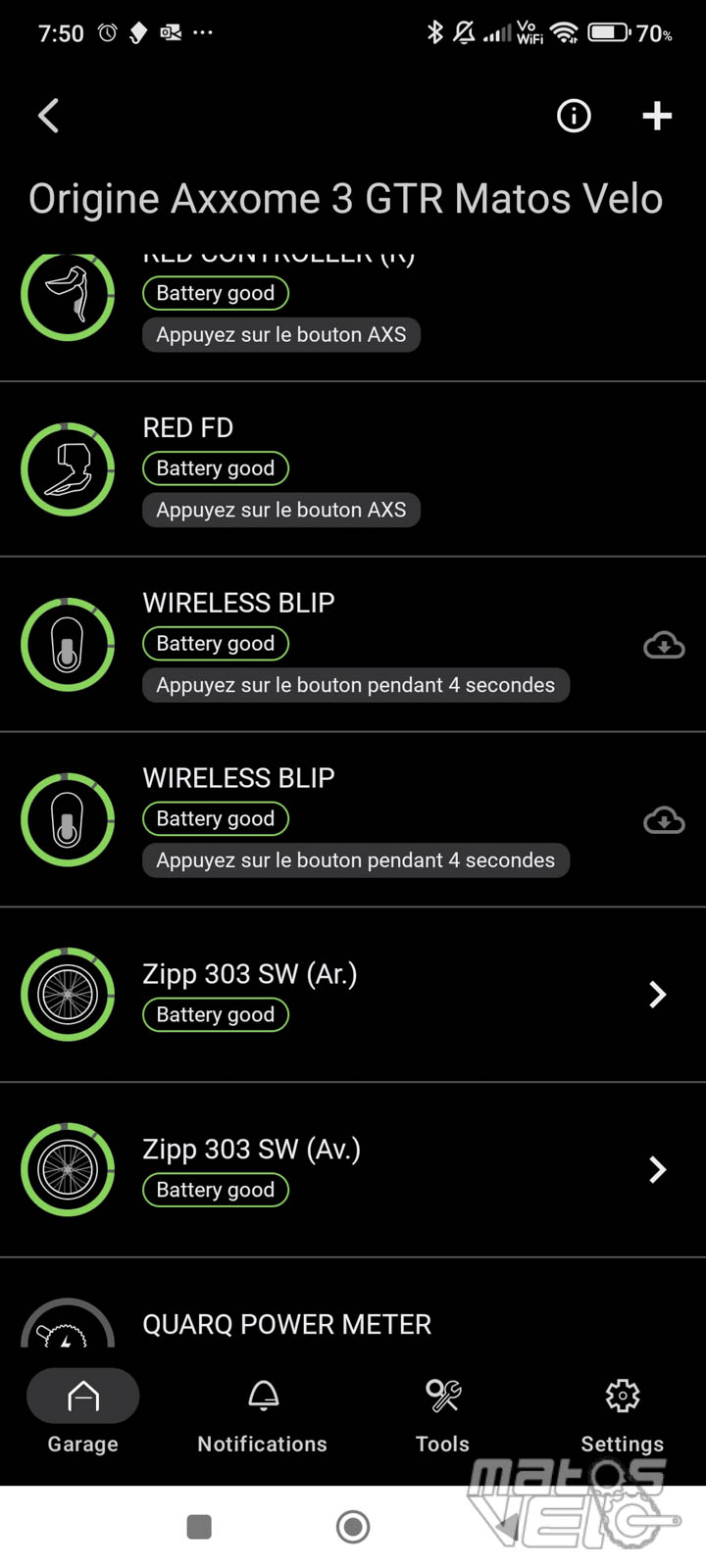The height and width of the screenshot is (1568, 706).
Task: Switch to the Settings tab
Action: pyautogui.click(x=622, y=1412)
